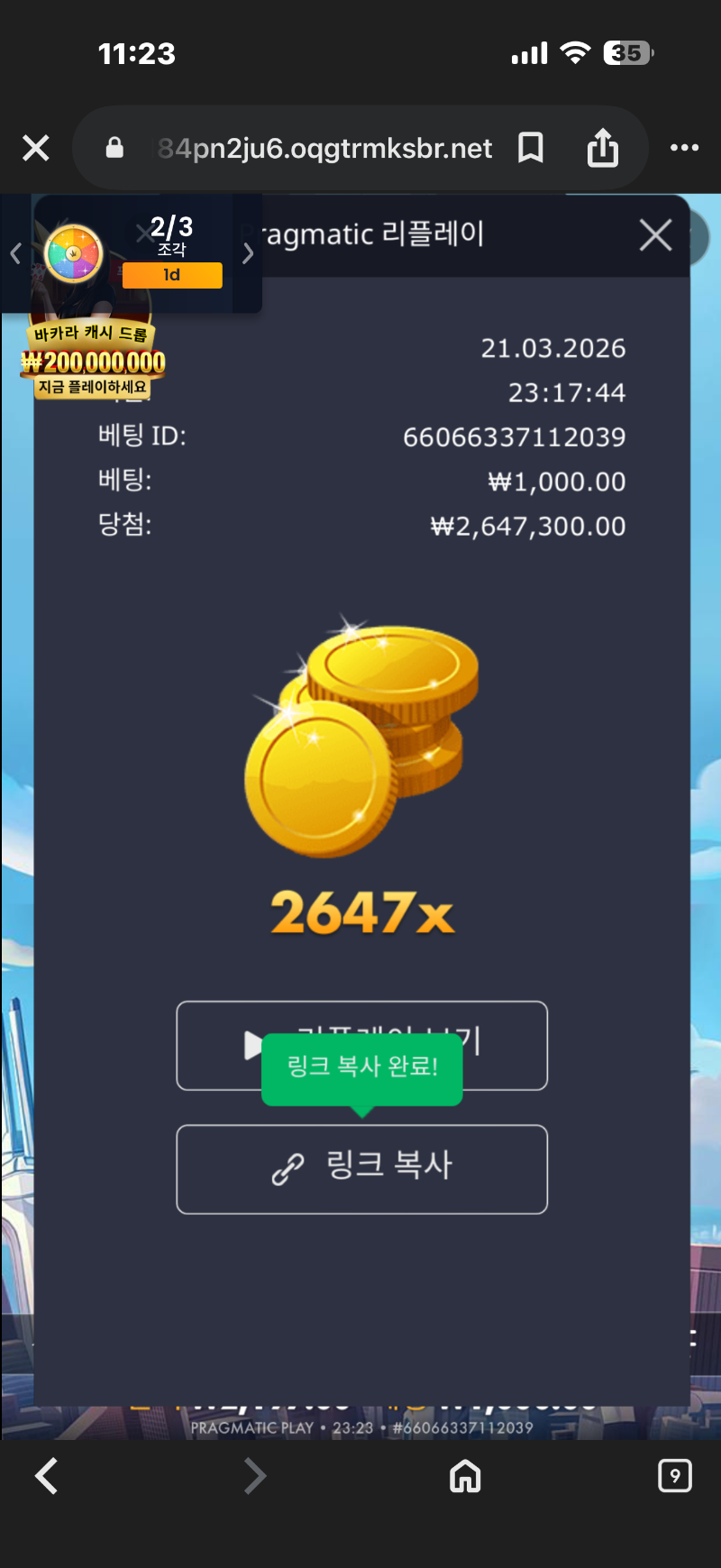Open the 바카라 캐시 드롭 promo banner
Viewport: 721px width, 1568px height.
click(93, 361)
